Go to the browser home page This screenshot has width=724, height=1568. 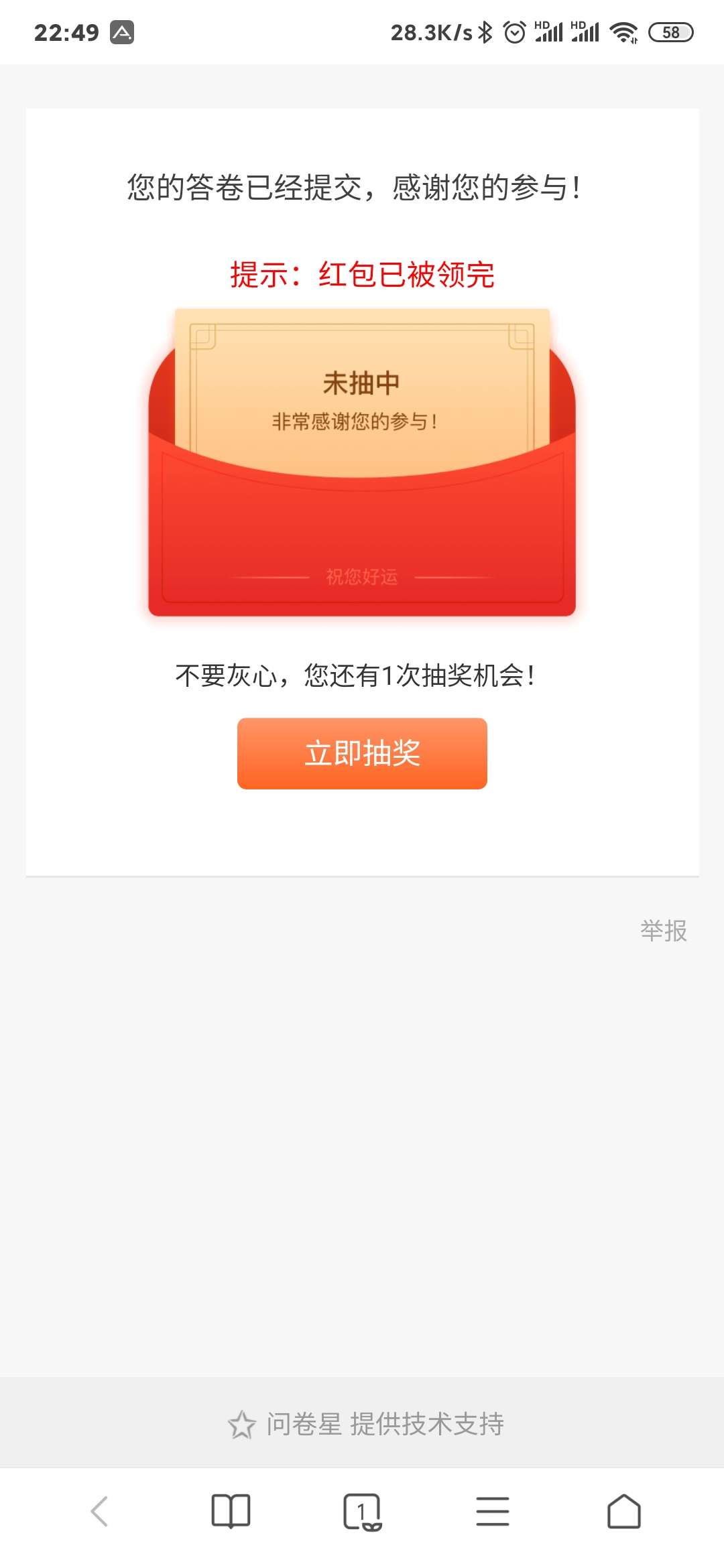pos(623,1512)
